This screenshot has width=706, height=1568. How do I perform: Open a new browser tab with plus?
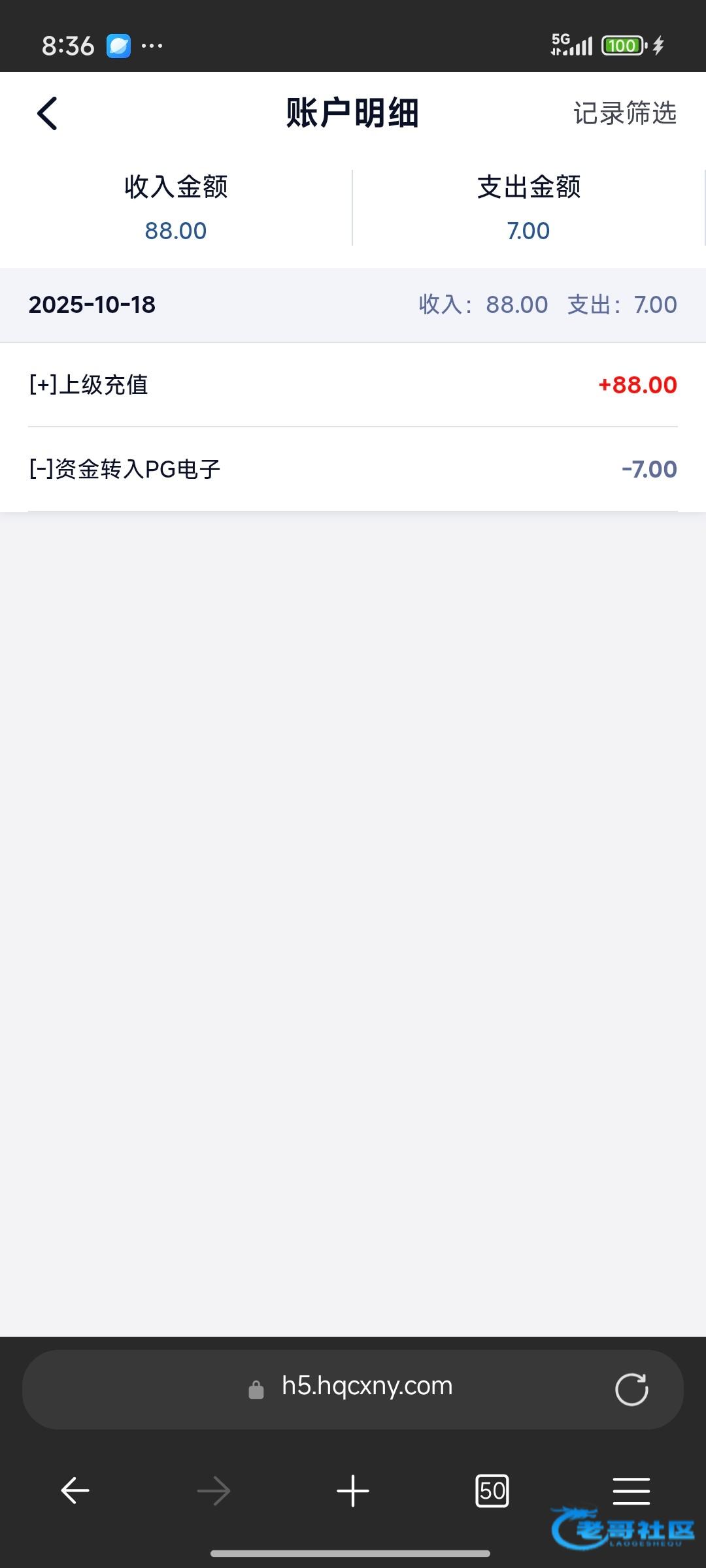coord(353,1491)
